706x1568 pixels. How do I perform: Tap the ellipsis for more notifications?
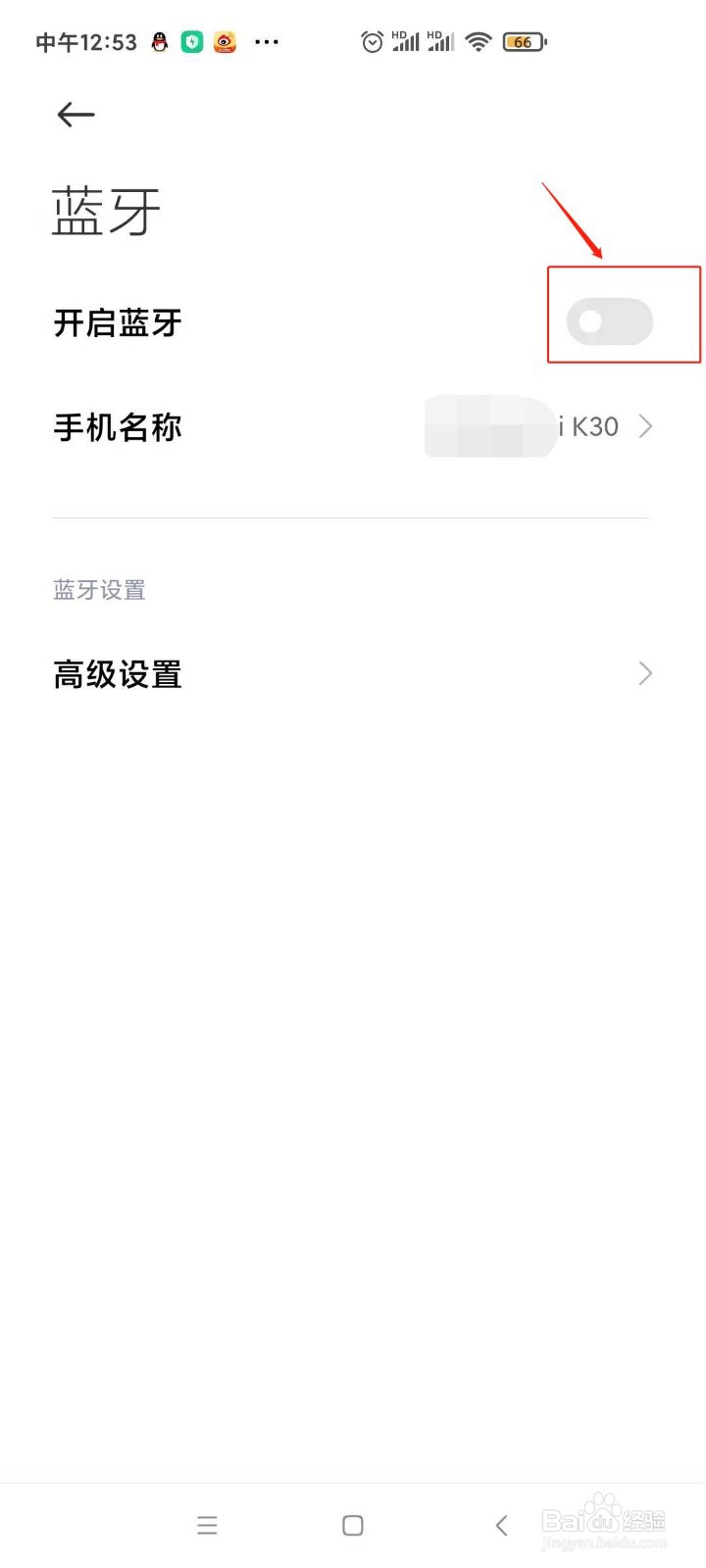(x=267, y=41)
